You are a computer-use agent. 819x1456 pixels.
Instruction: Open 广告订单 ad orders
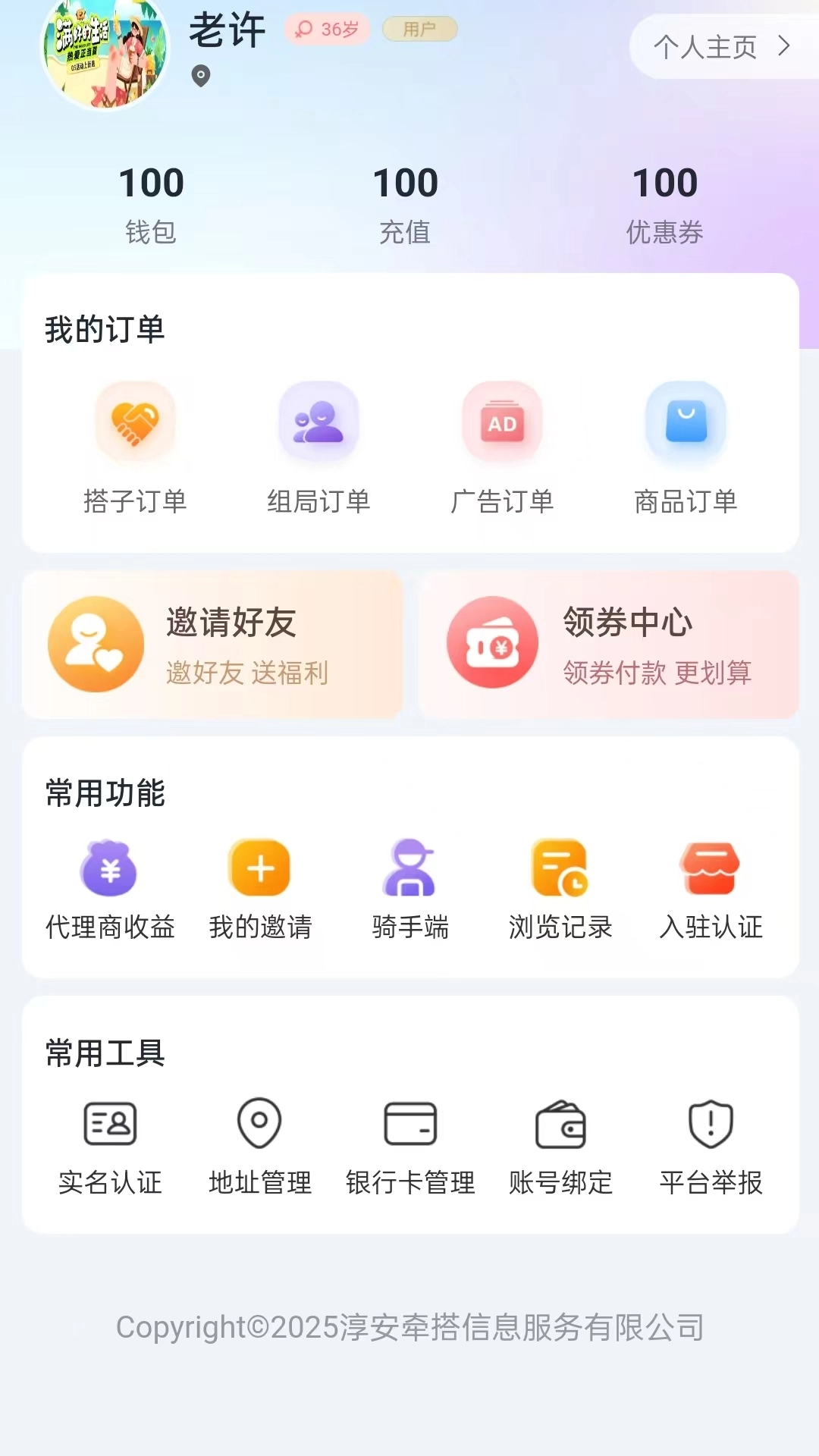503,423
